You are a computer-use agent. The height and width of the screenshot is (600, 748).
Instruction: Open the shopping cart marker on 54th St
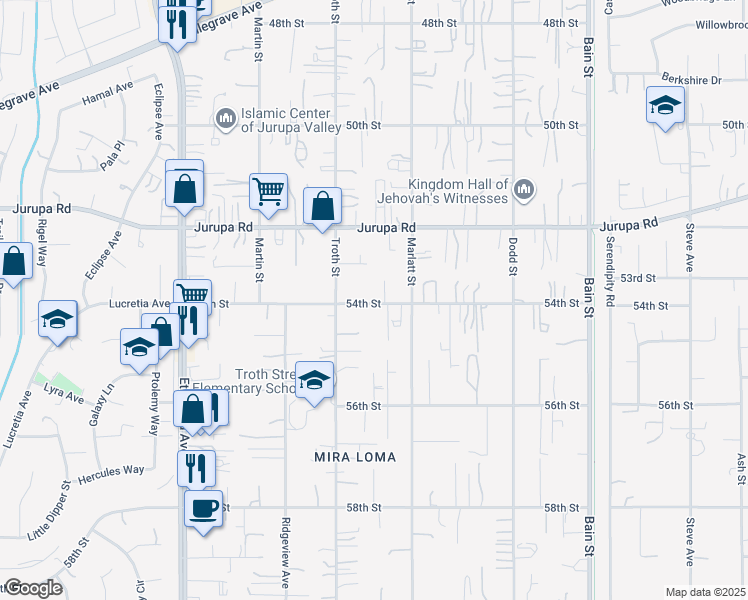pyautogui.click(x=193, y=292)
